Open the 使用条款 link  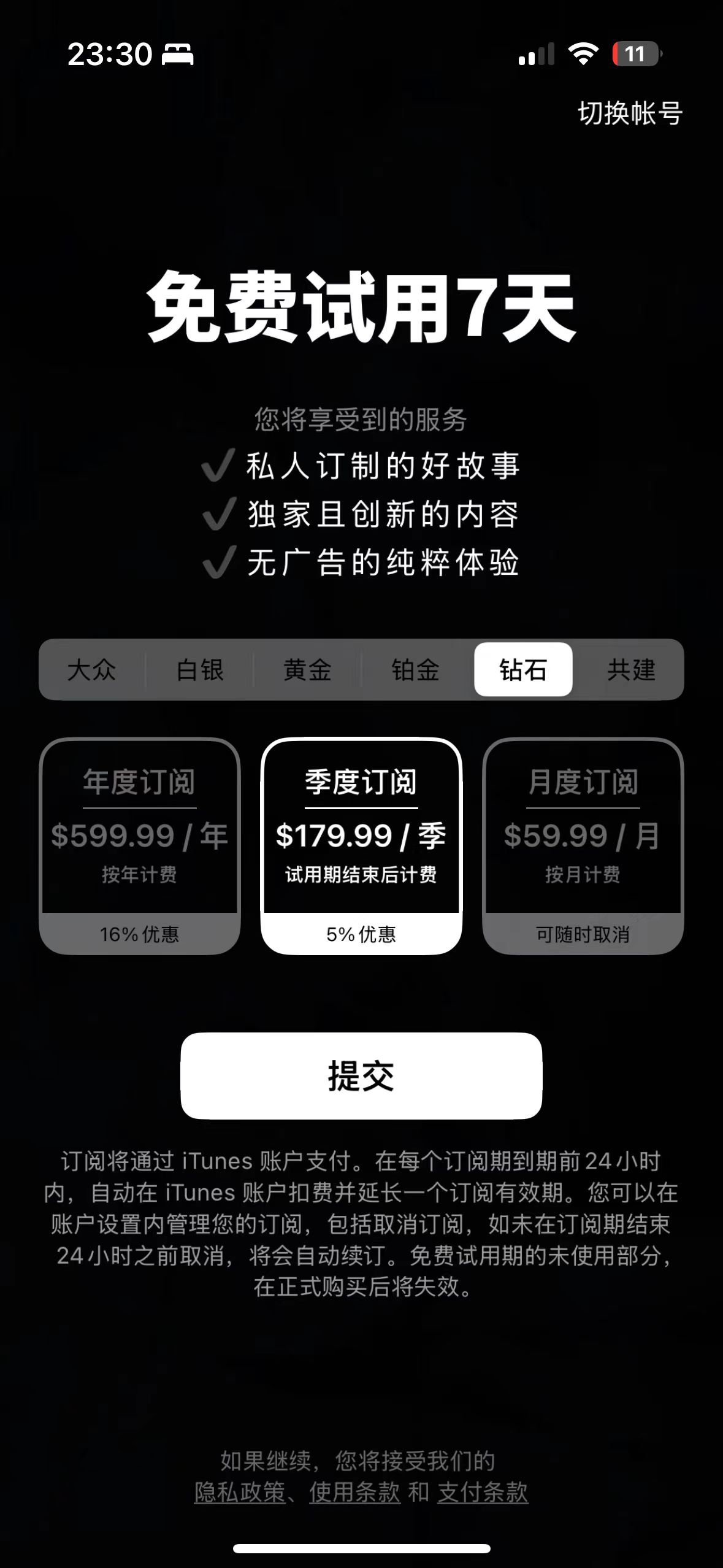point(354,1492)
